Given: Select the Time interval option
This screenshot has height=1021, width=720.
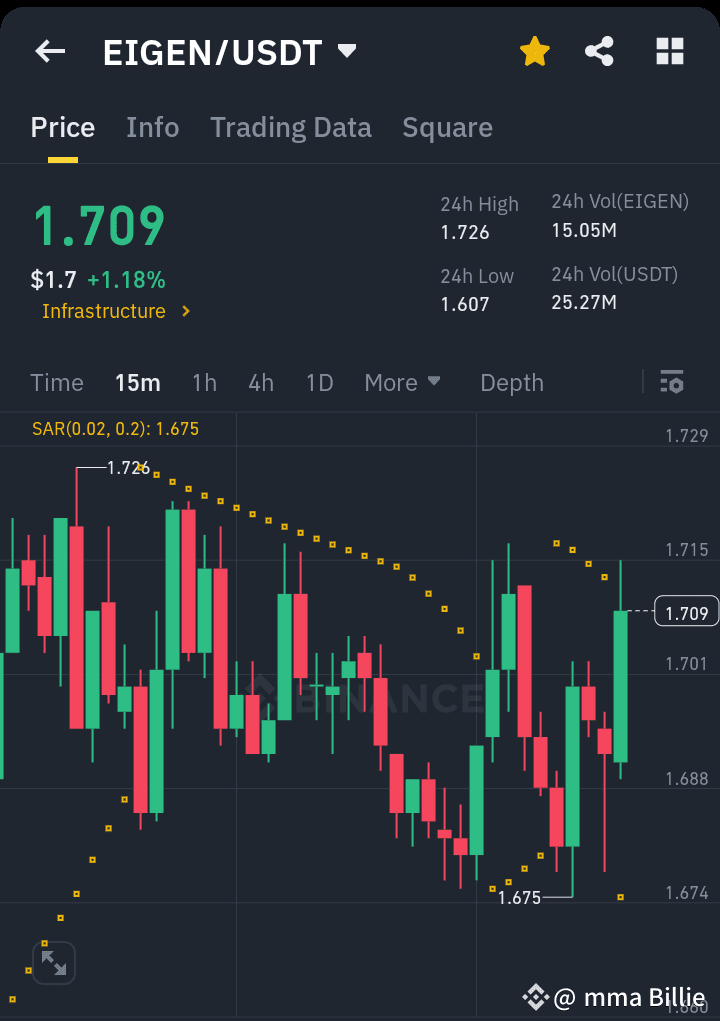Looking at the screenshot, I should pyautogui.click(x=57, y=382).
